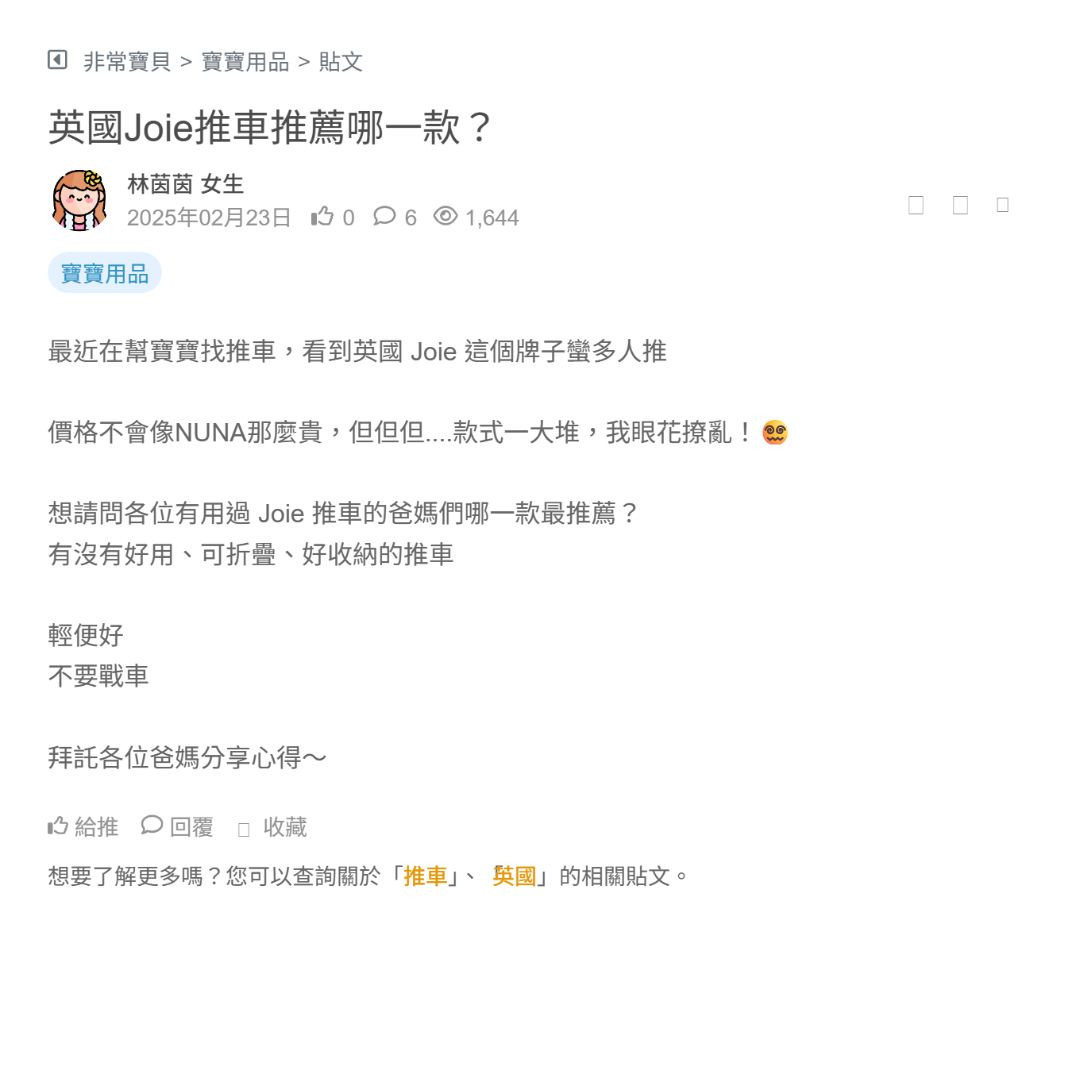This screenshot has width=1080, height=1080.
Task: Go to the 寶寶用品 breadcrumb section
Action: coord(245,62)
